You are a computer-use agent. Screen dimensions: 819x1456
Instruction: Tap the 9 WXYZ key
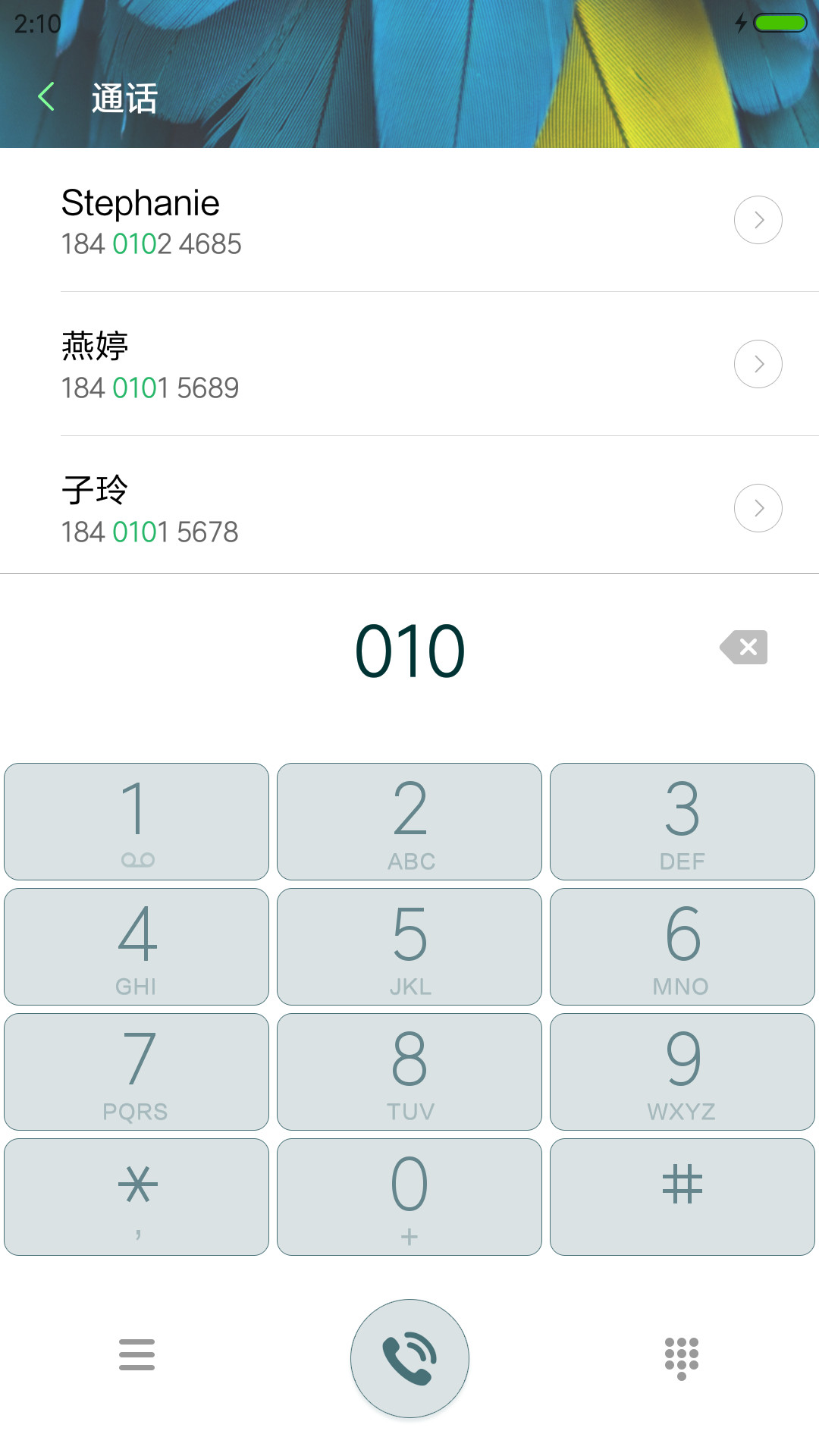click(x=682, y=1072)
